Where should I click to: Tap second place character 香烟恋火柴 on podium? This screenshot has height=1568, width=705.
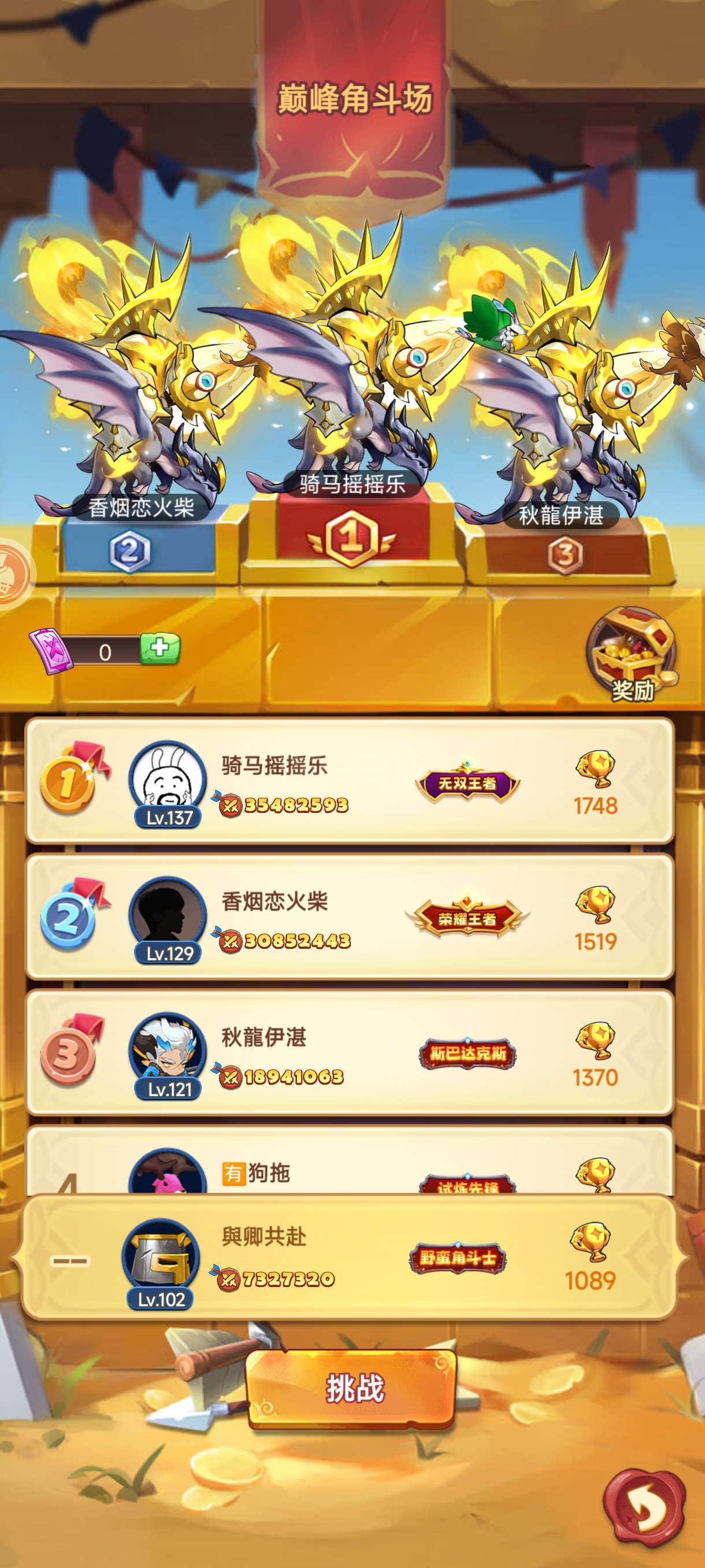tap(122, 378)
